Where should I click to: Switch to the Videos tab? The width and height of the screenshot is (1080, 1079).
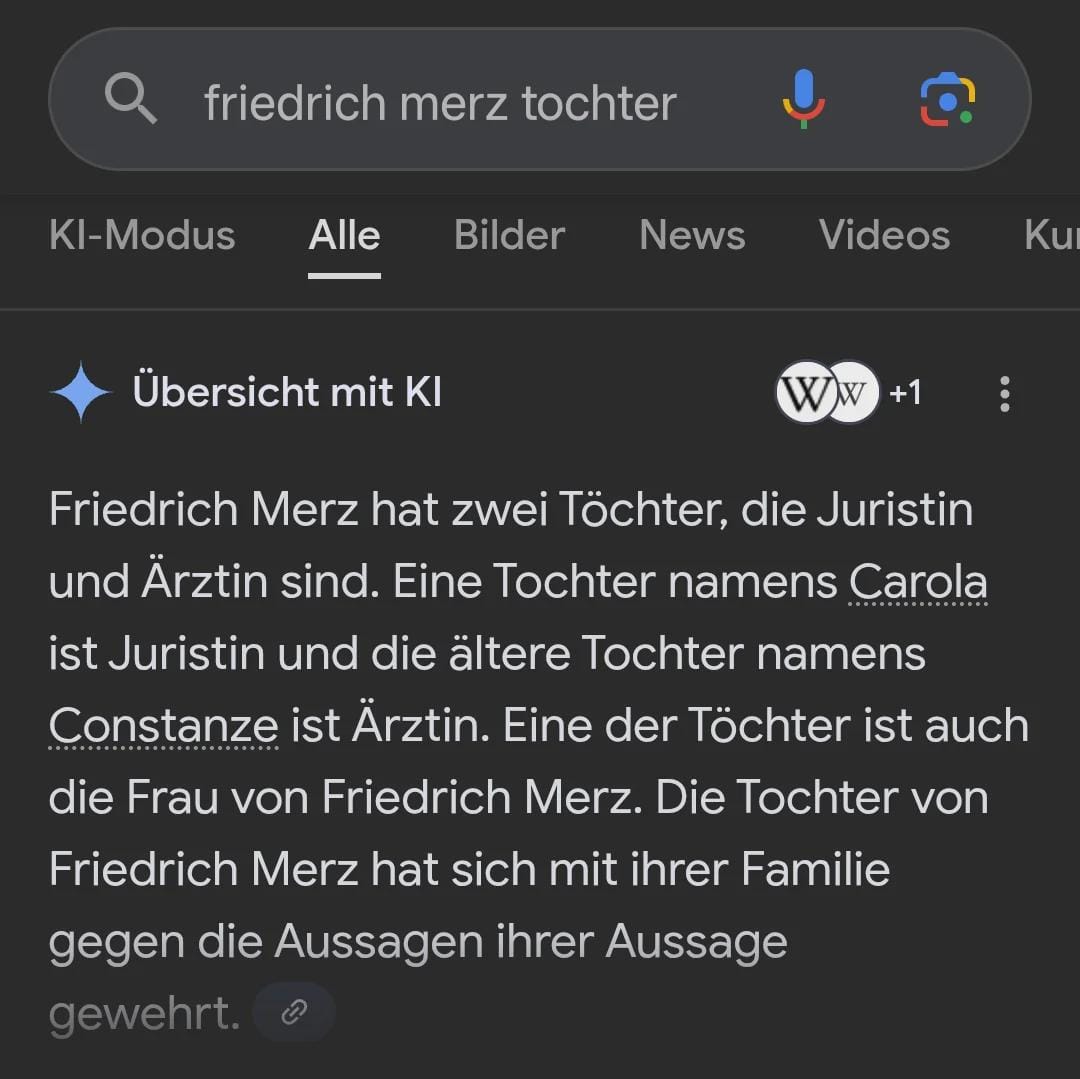pyautogui.click(x=884, y=236)
